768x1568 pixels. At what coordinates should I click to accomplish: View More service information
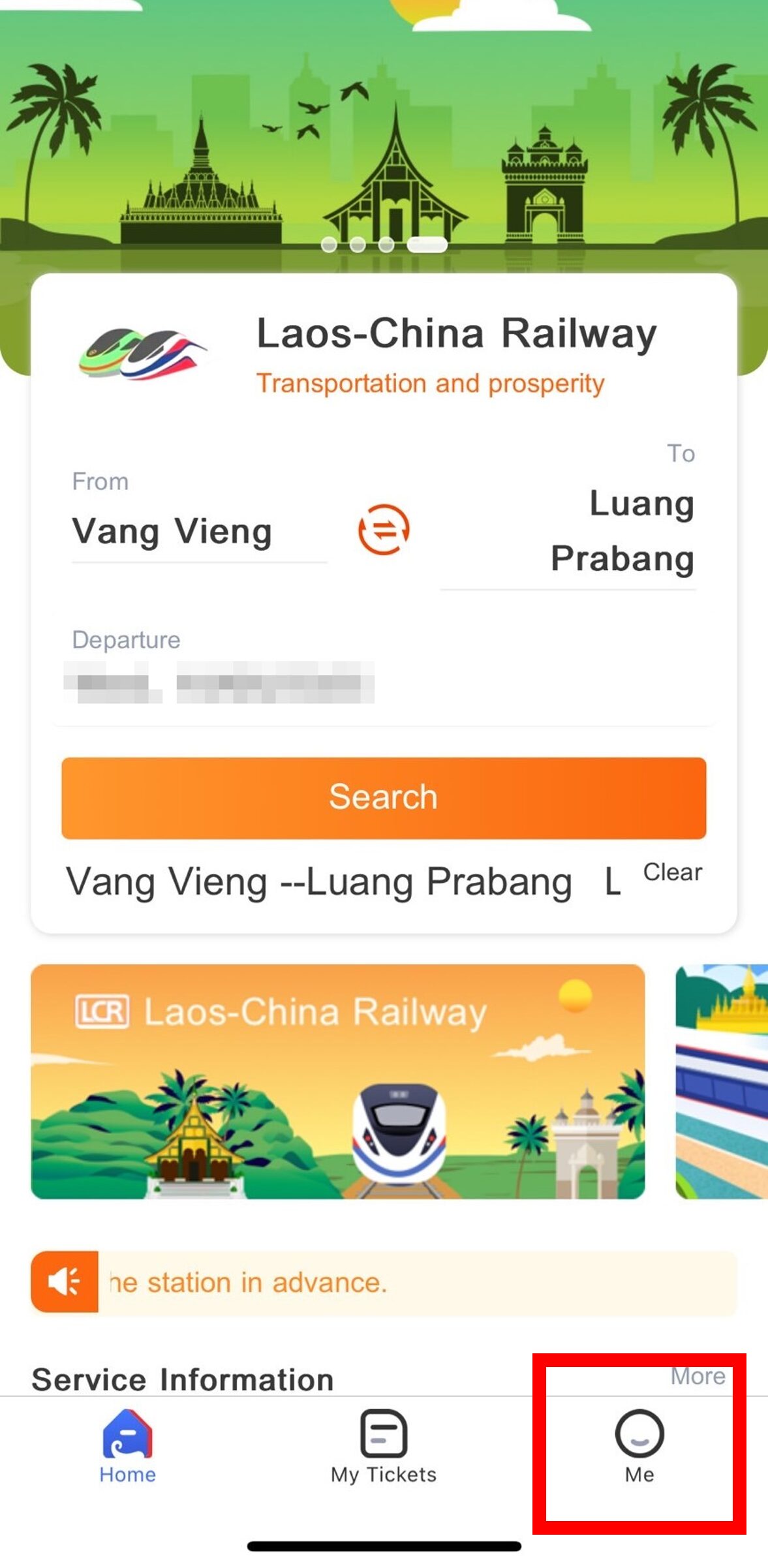click(698, 1376)
